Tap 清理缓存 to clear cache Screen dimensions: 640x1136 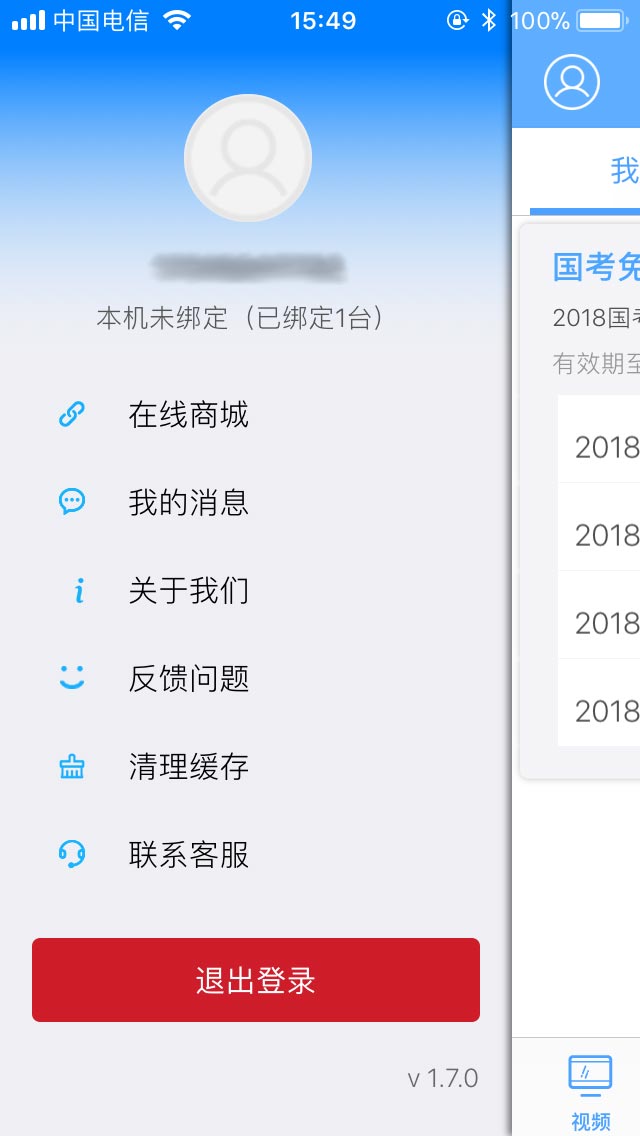coord(188,766)
